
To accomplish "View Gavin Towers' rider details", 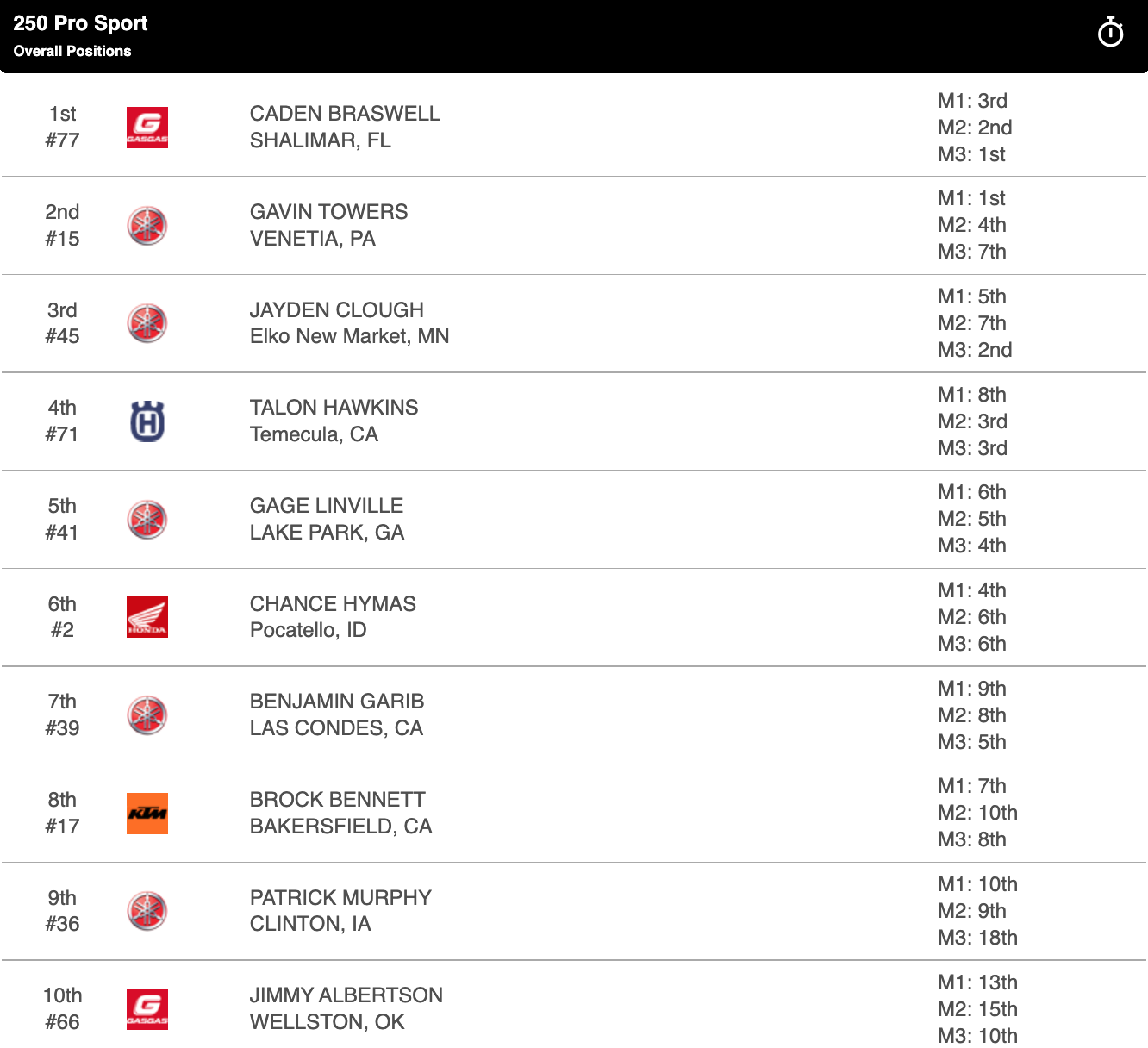I will click(329, 225).
